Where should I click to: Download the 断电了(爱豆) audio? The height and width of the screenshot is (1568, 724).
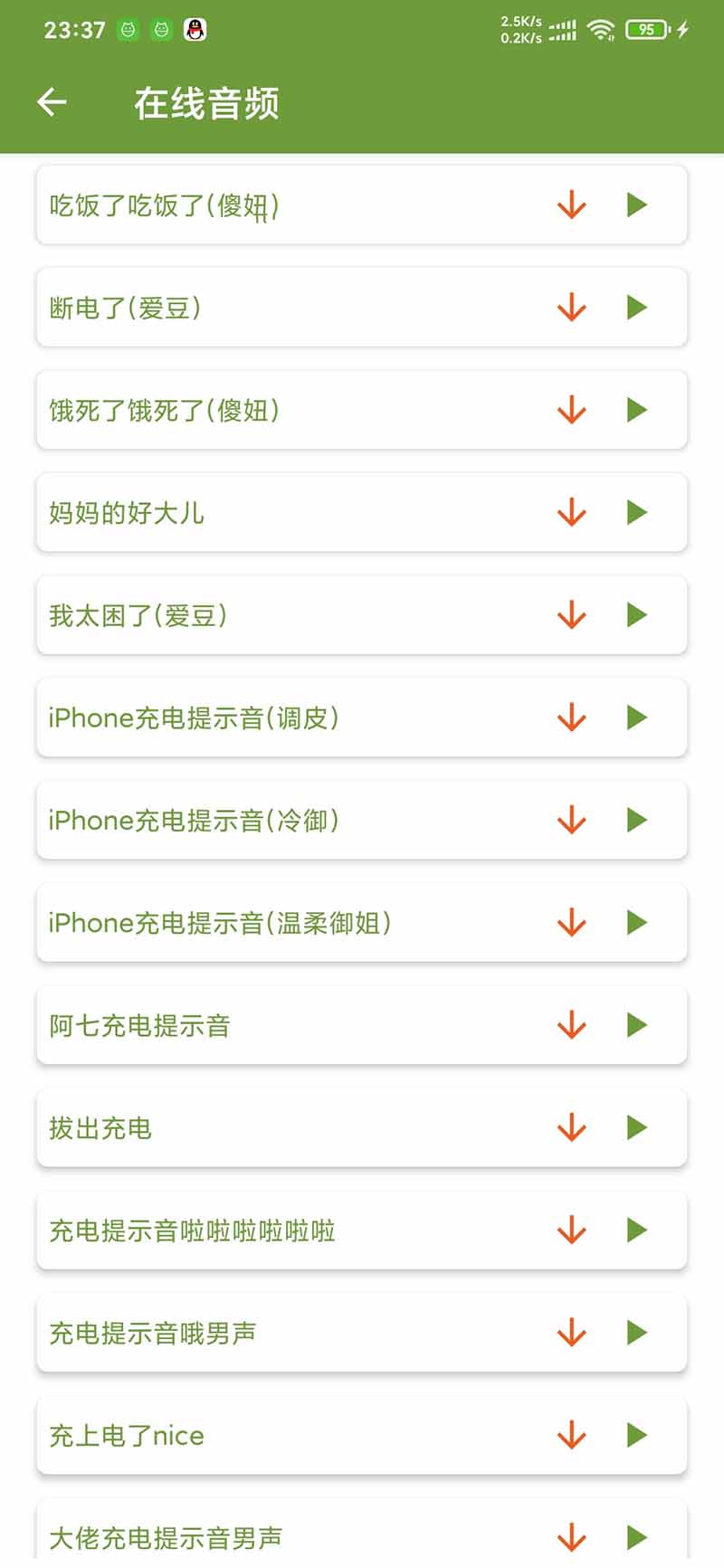point(571,308)
